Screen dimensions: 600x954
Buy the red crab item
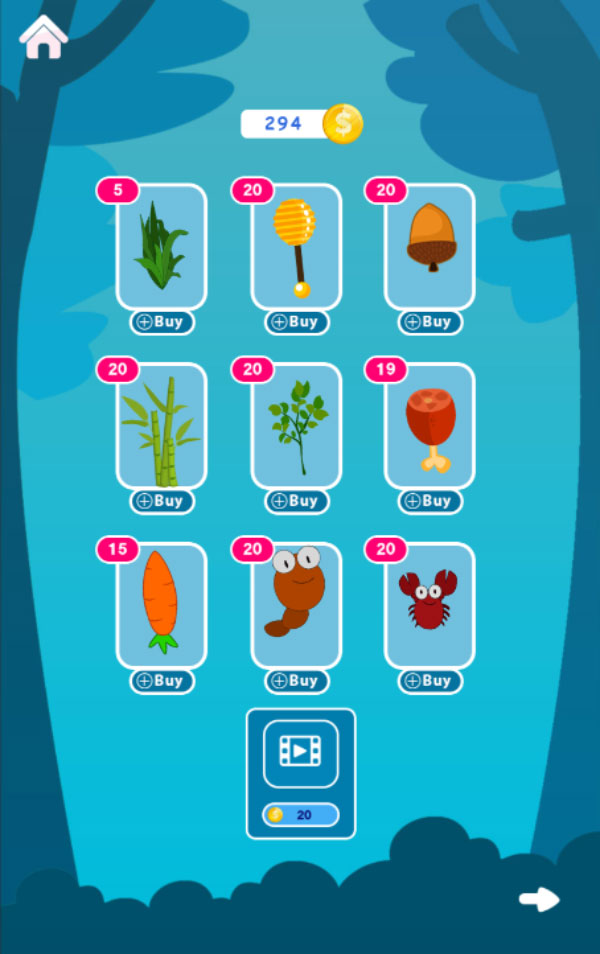point(430,681)
